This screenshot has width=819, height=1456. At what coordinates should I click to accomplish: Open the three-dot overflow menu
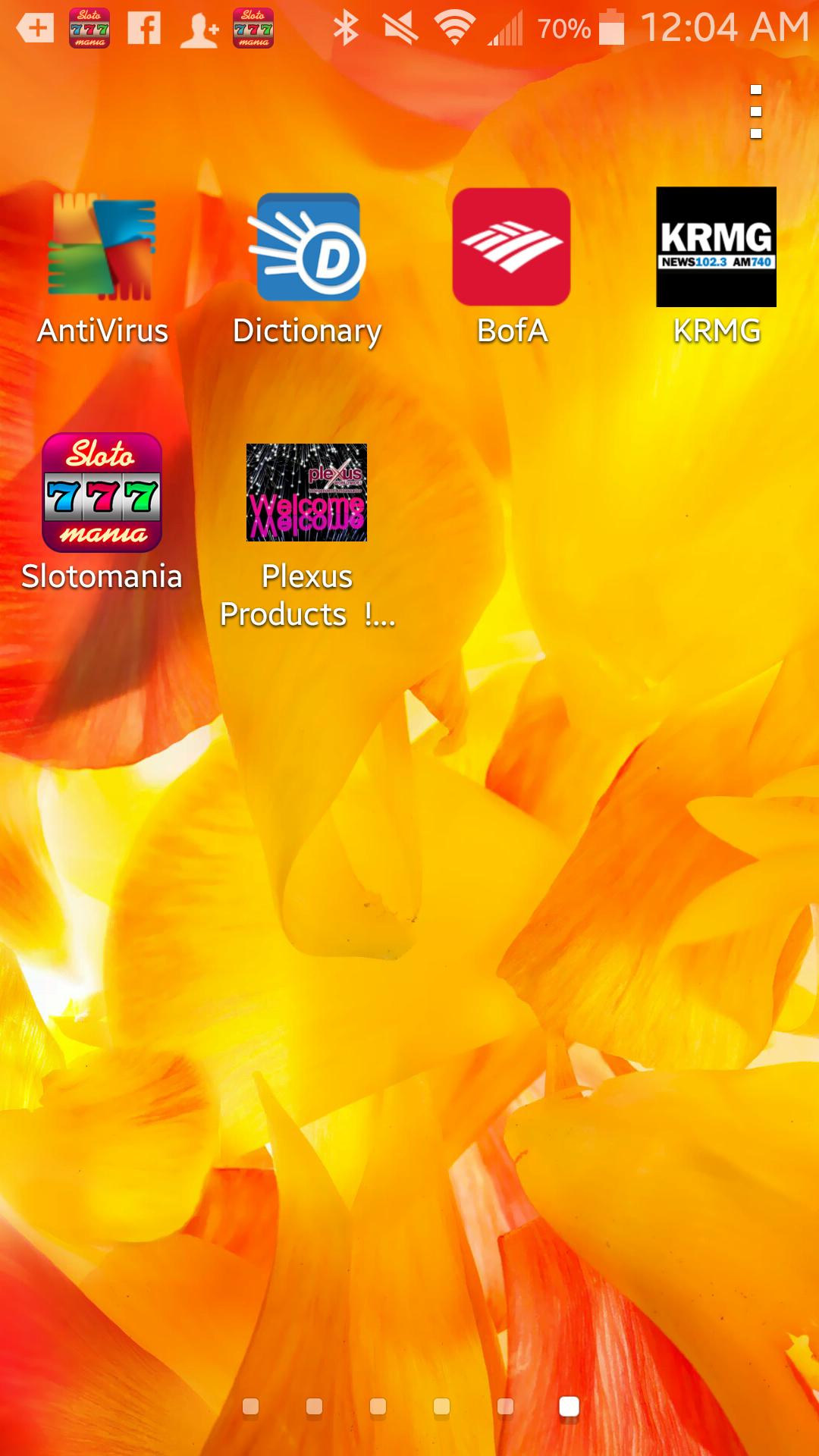[x=755, y=111]
